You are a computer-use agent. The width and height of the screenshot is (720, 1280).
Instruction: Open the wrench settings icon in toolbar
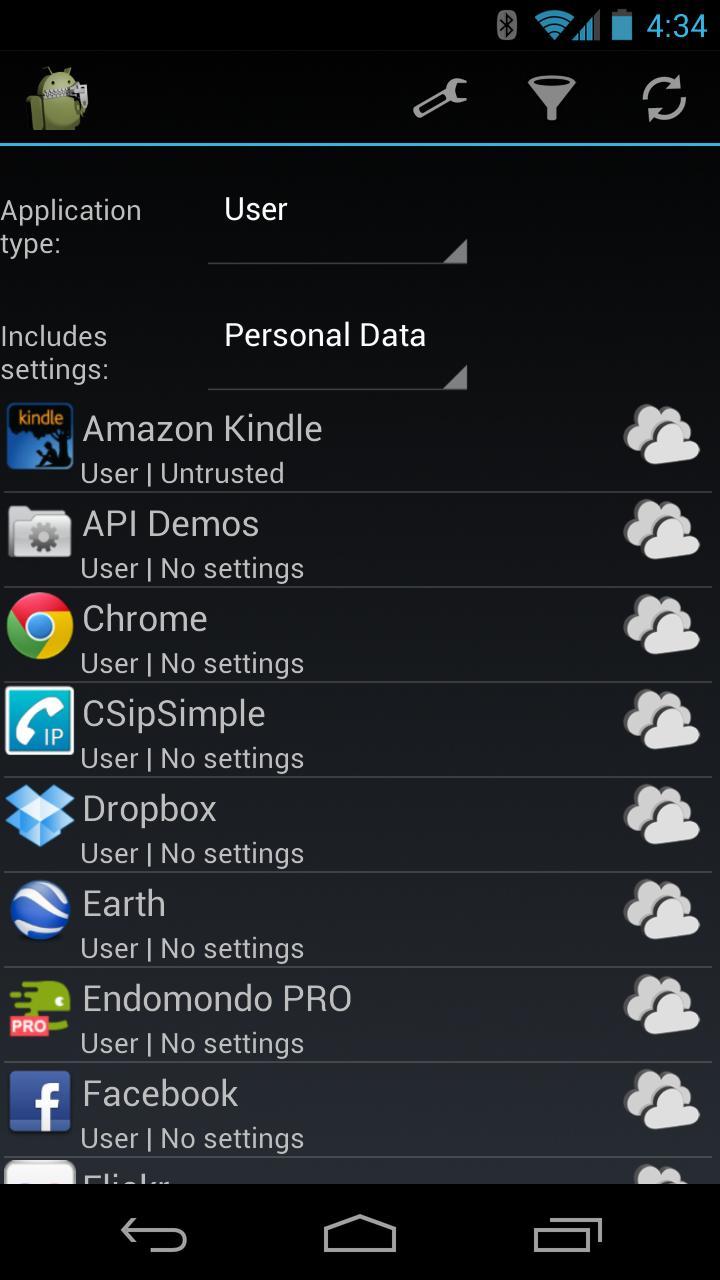[439, 99]
